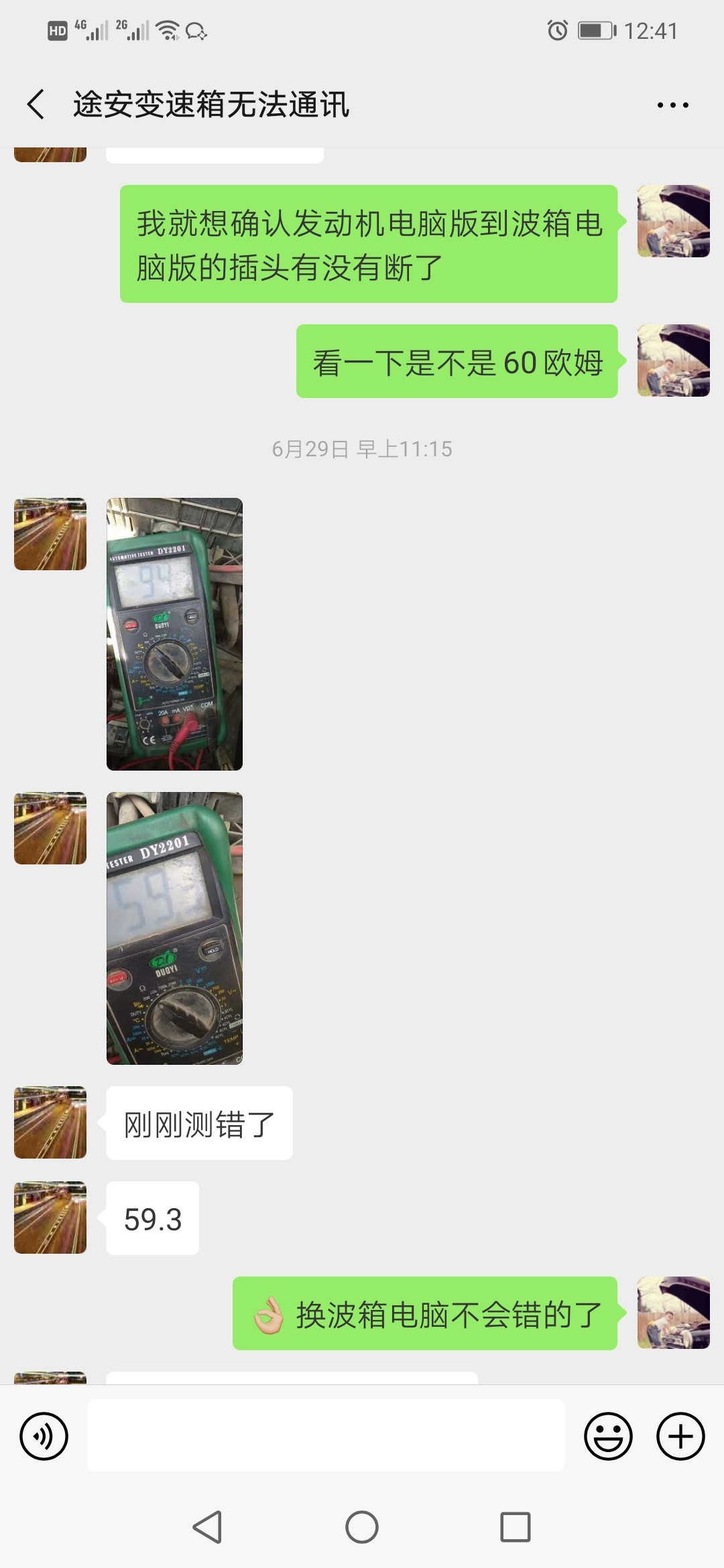Viewport: 724px width, 1568px height.
Task: Switch to voice message input
Action: [x=44, y=1436]
